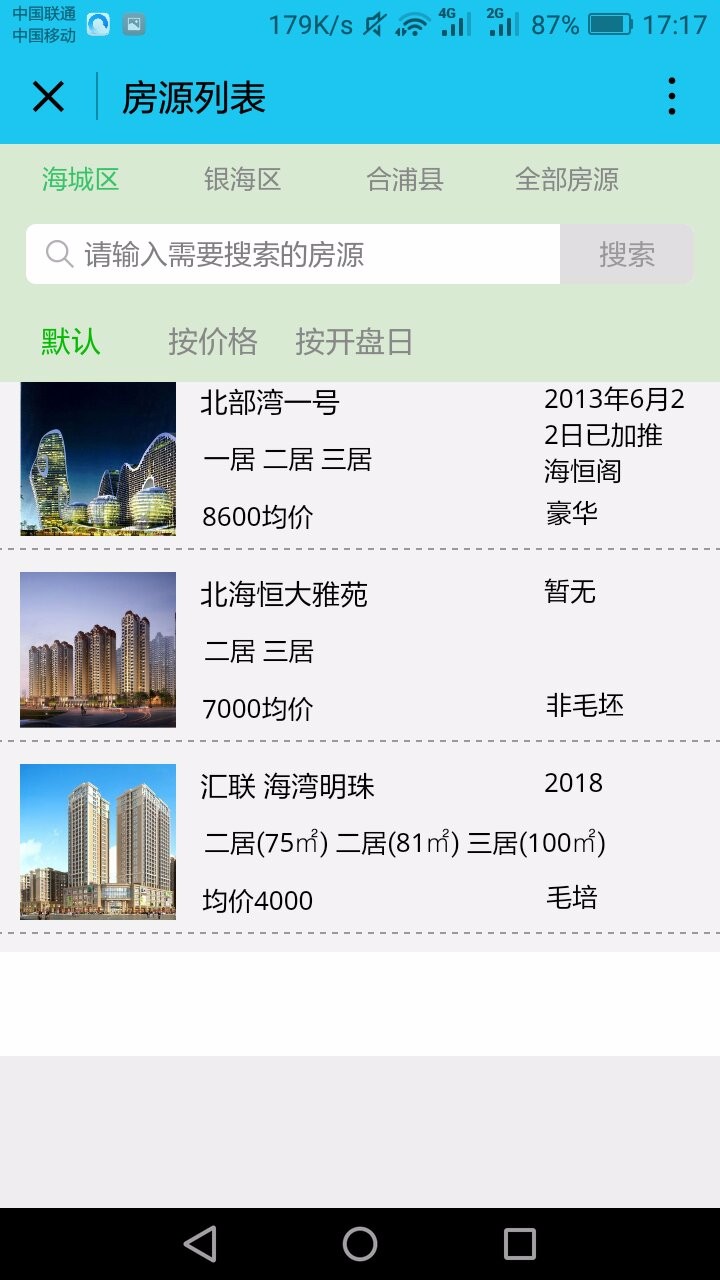Show 全部房源 listings
The height and width of the screenshot is (1280, 720).
tap(567, 180)
